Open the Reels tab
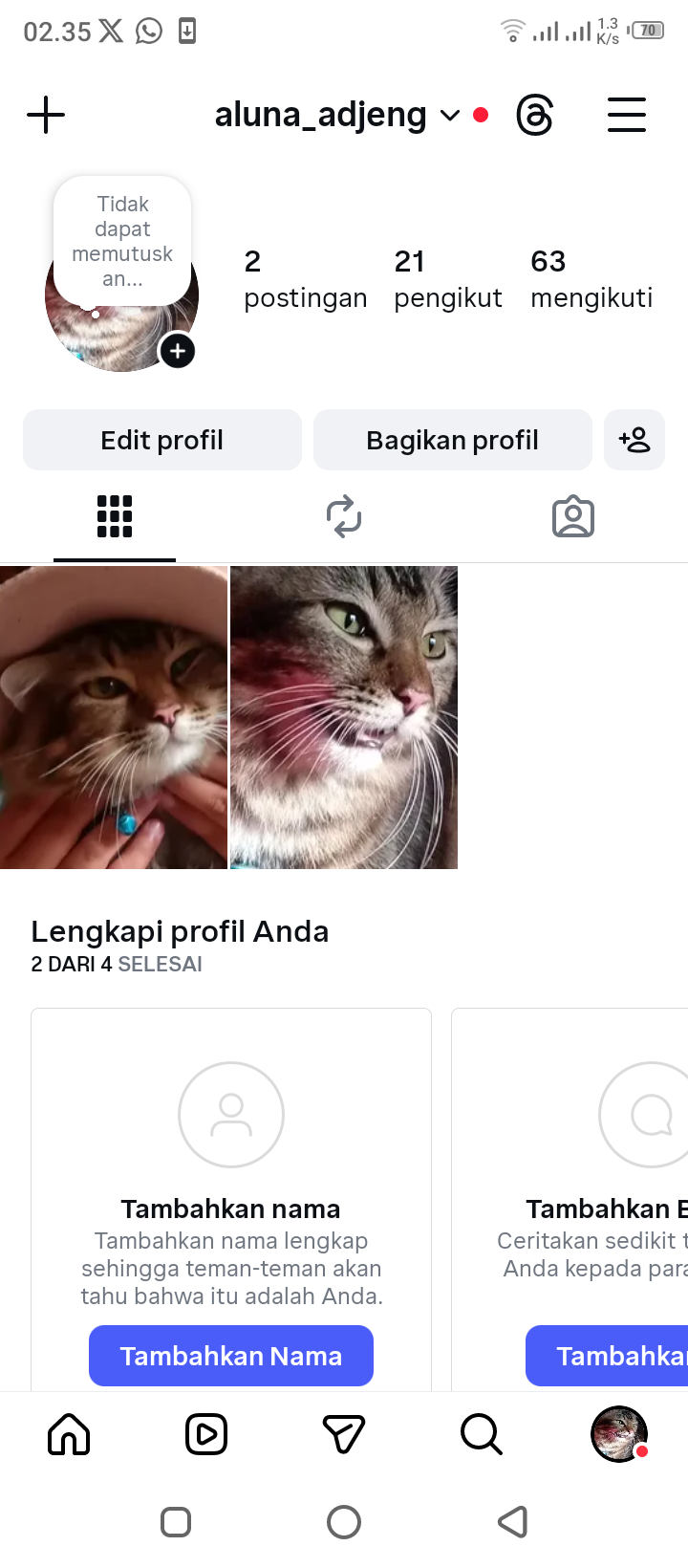688x1568 pixels. coord(206,1434)
